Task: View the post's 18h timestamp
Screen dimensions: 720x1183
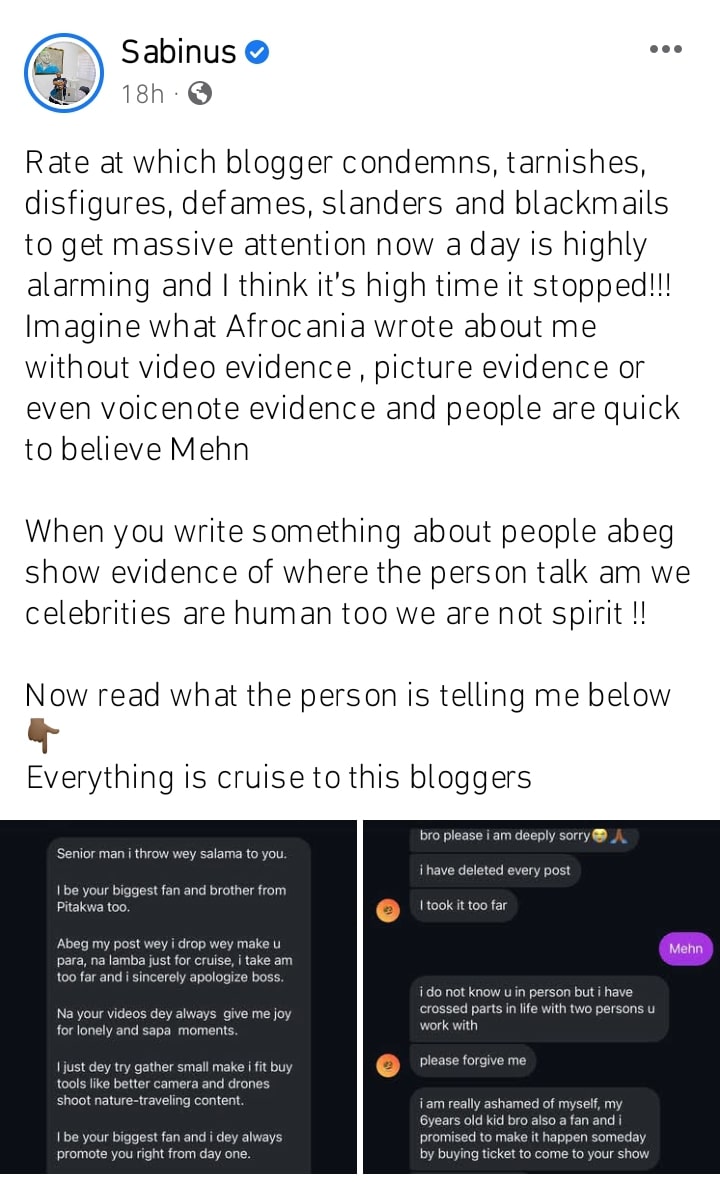Action: pos(142,94)
